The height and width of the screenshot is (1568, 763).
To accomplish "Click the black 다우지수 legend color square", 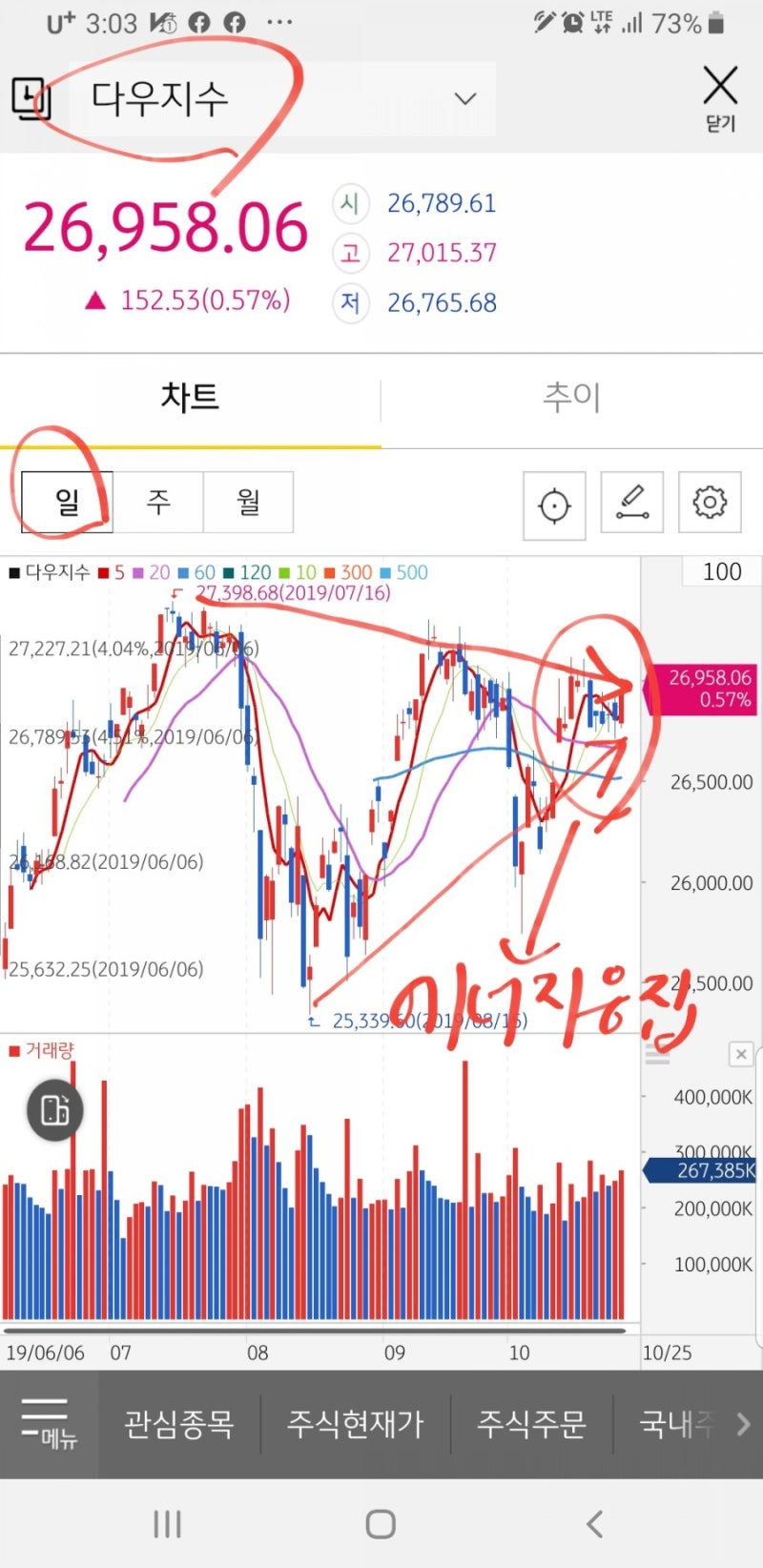I will tap(13, 572).
